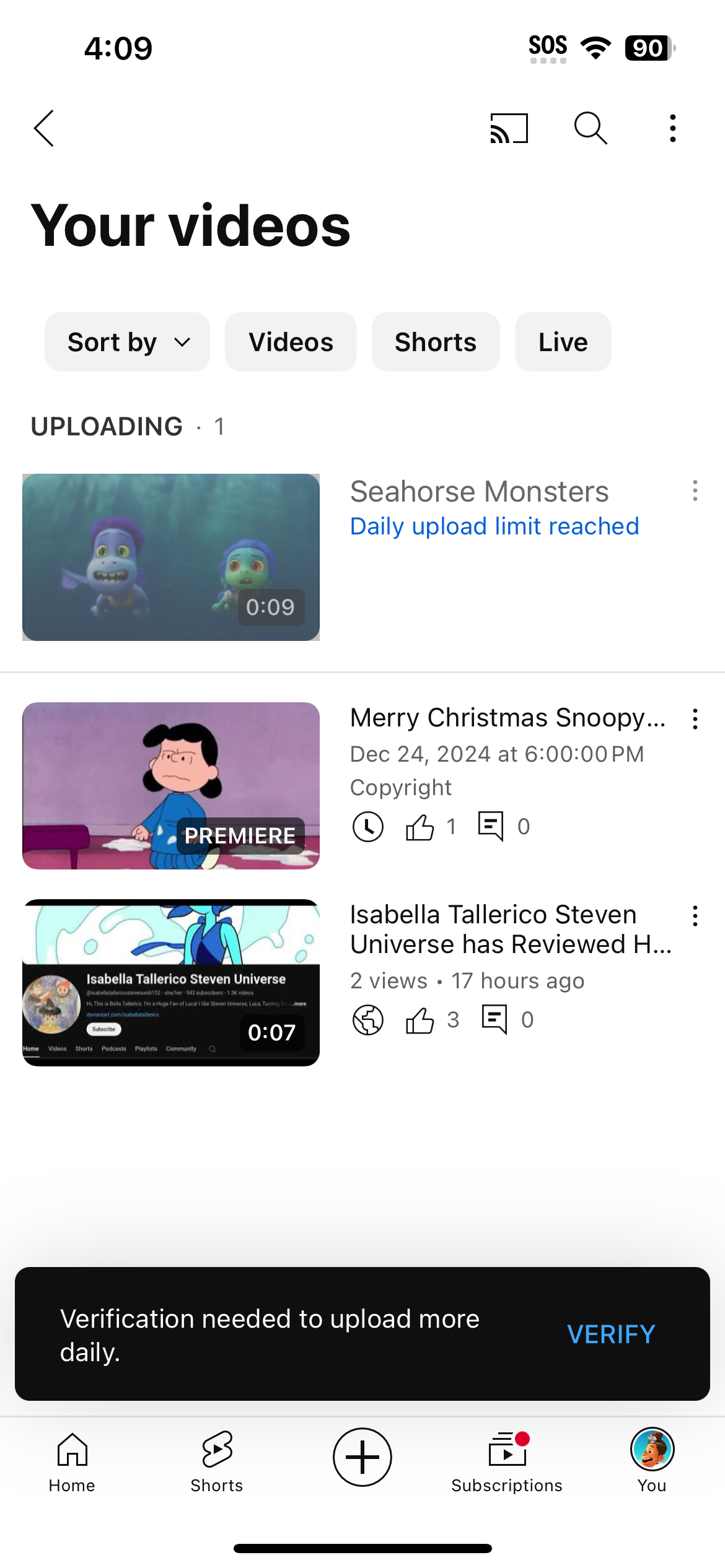Open the Merry Christmas Snoopy premiere video
Image resolution: width=725 pixels, height=1568 pixels.
tap(171, 785)
